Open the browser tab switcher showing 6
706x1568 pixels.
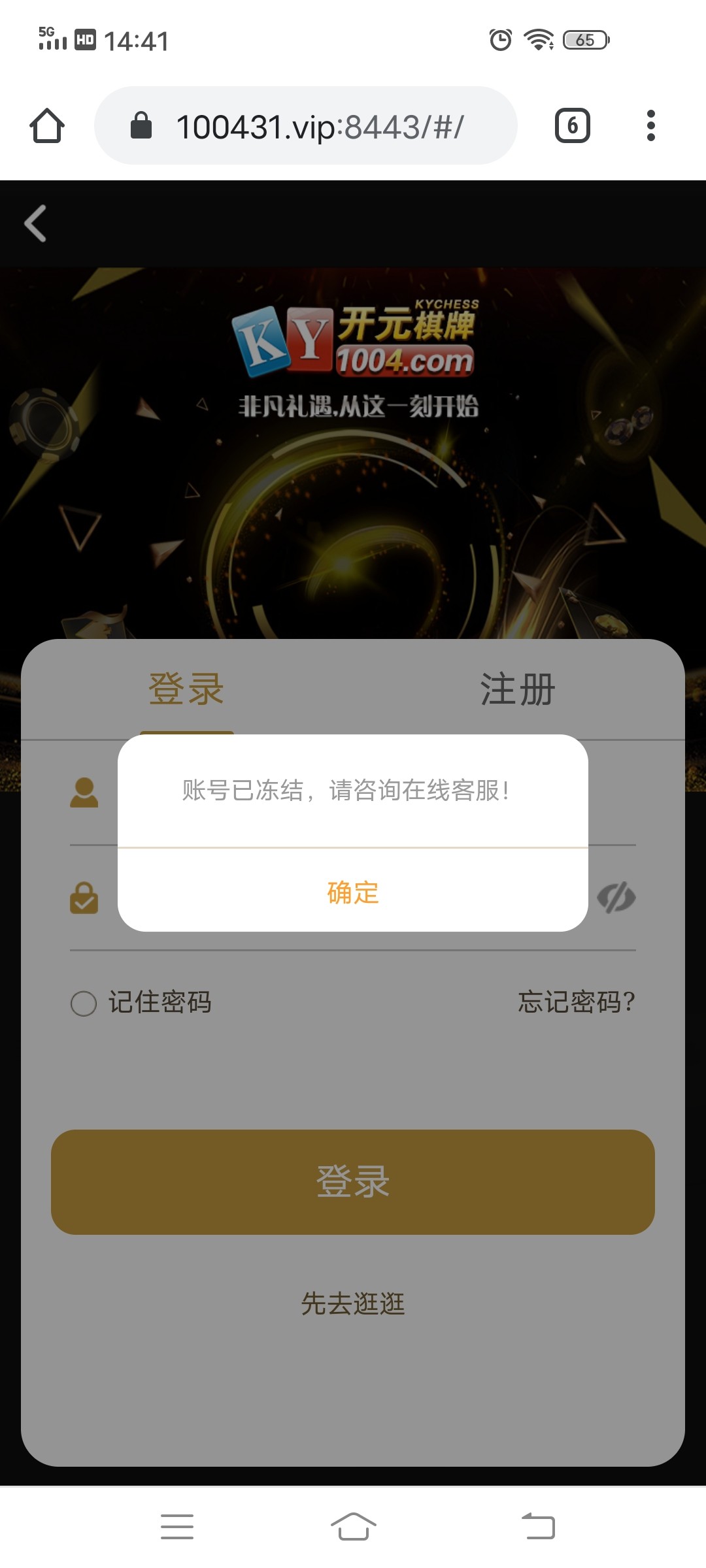coord(572,125)
